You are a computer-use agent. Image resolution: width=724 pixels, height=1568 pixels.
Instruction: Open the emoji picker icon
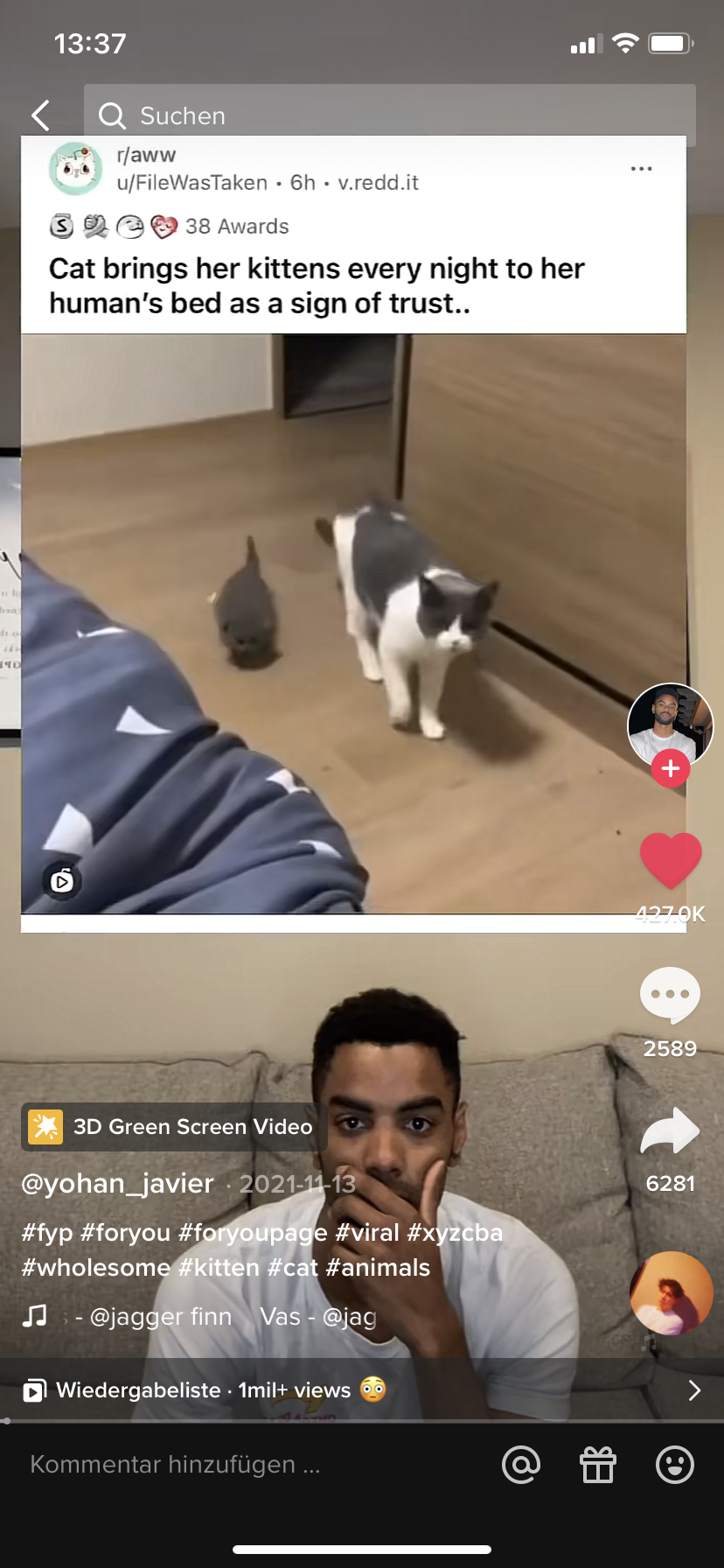[675, 1465]
